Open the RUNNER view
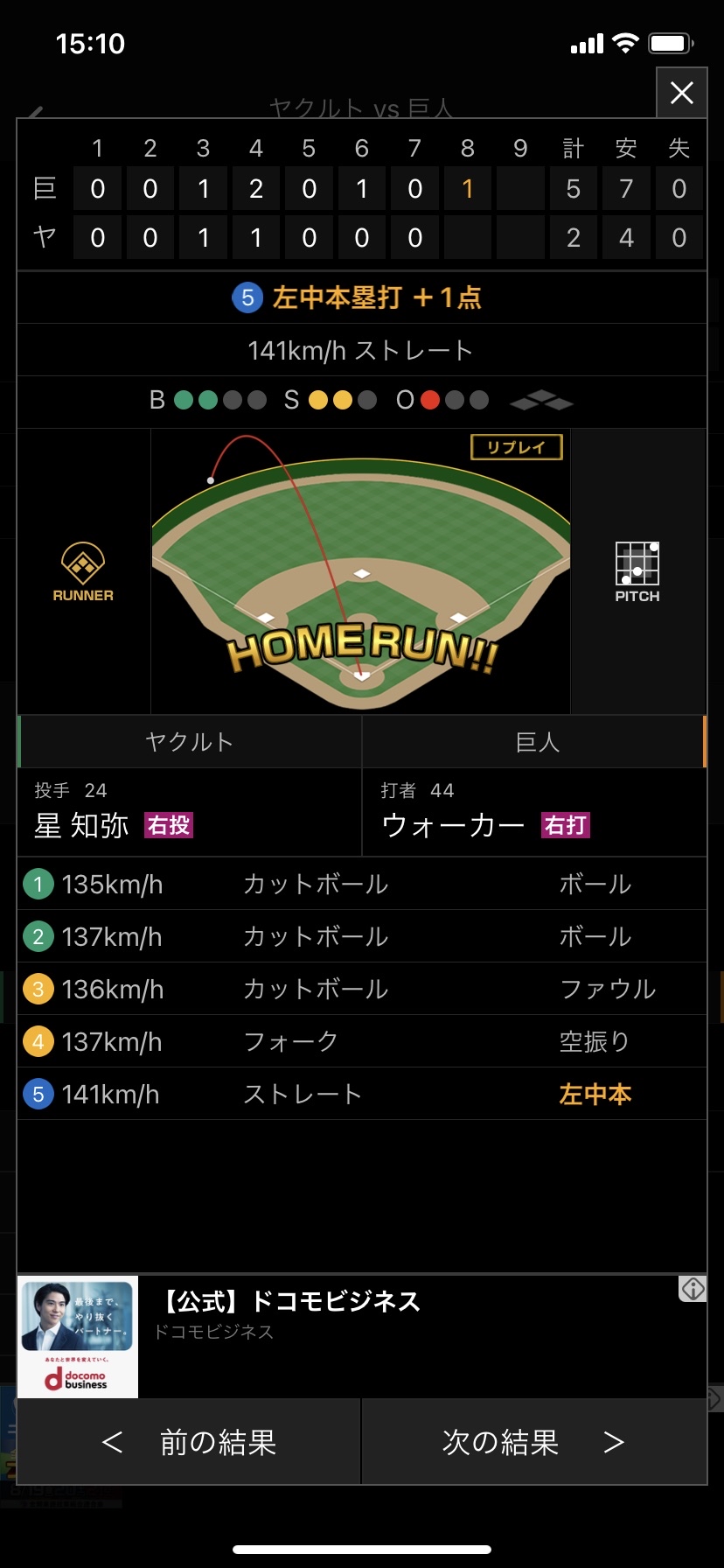 click(x=83, y=572)
